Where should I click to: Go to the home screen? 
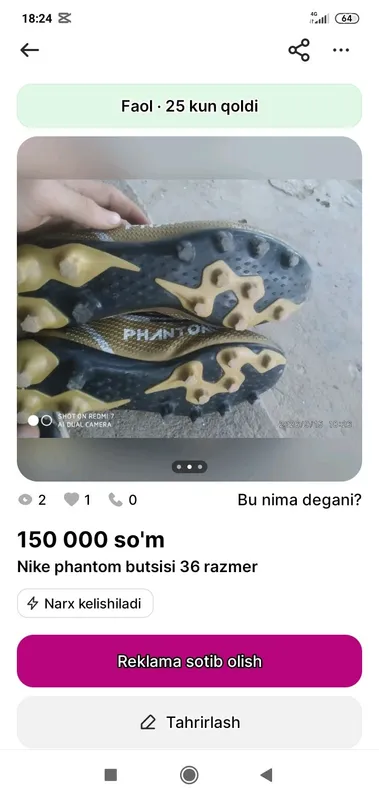[189, 775]
